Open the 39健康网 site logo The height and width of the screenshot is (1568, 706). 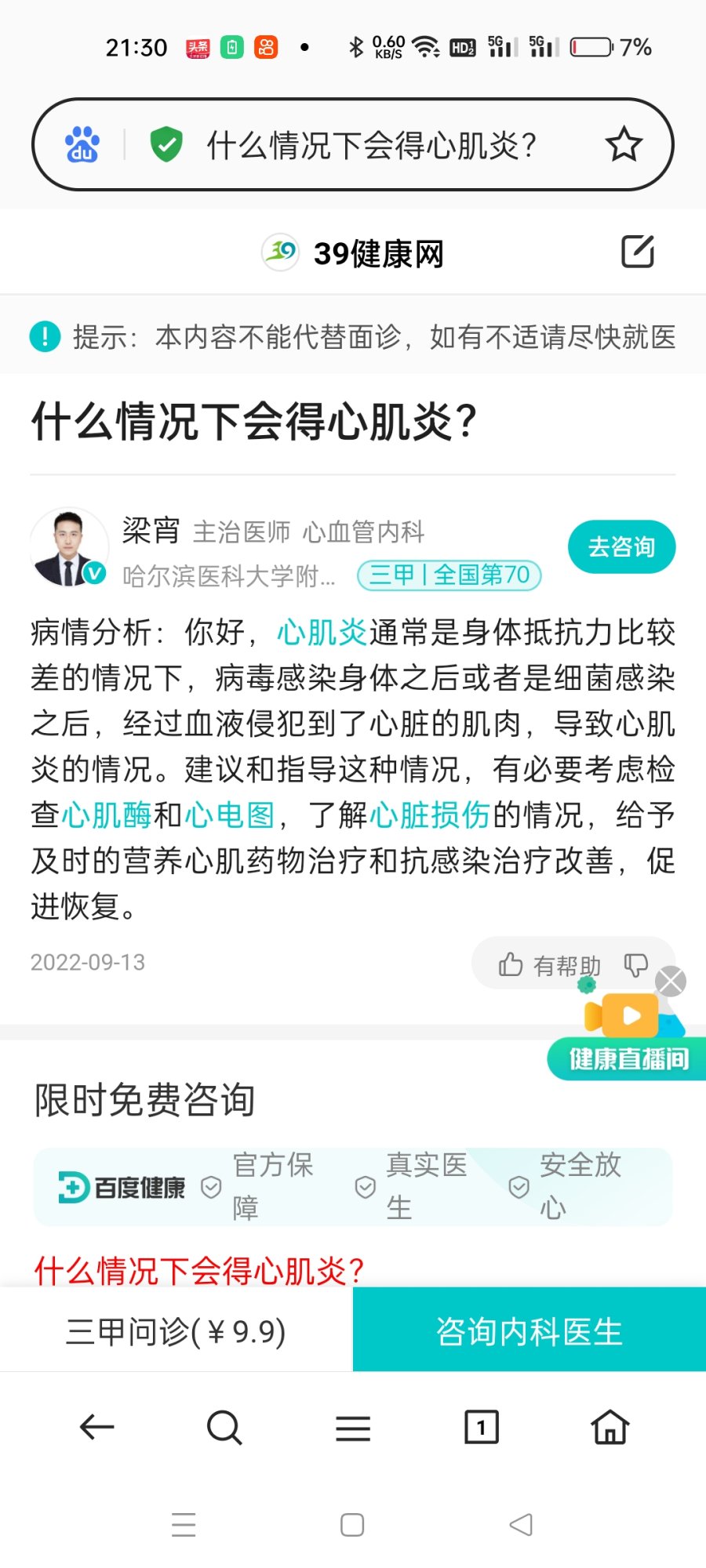click(x=281, y=251)
